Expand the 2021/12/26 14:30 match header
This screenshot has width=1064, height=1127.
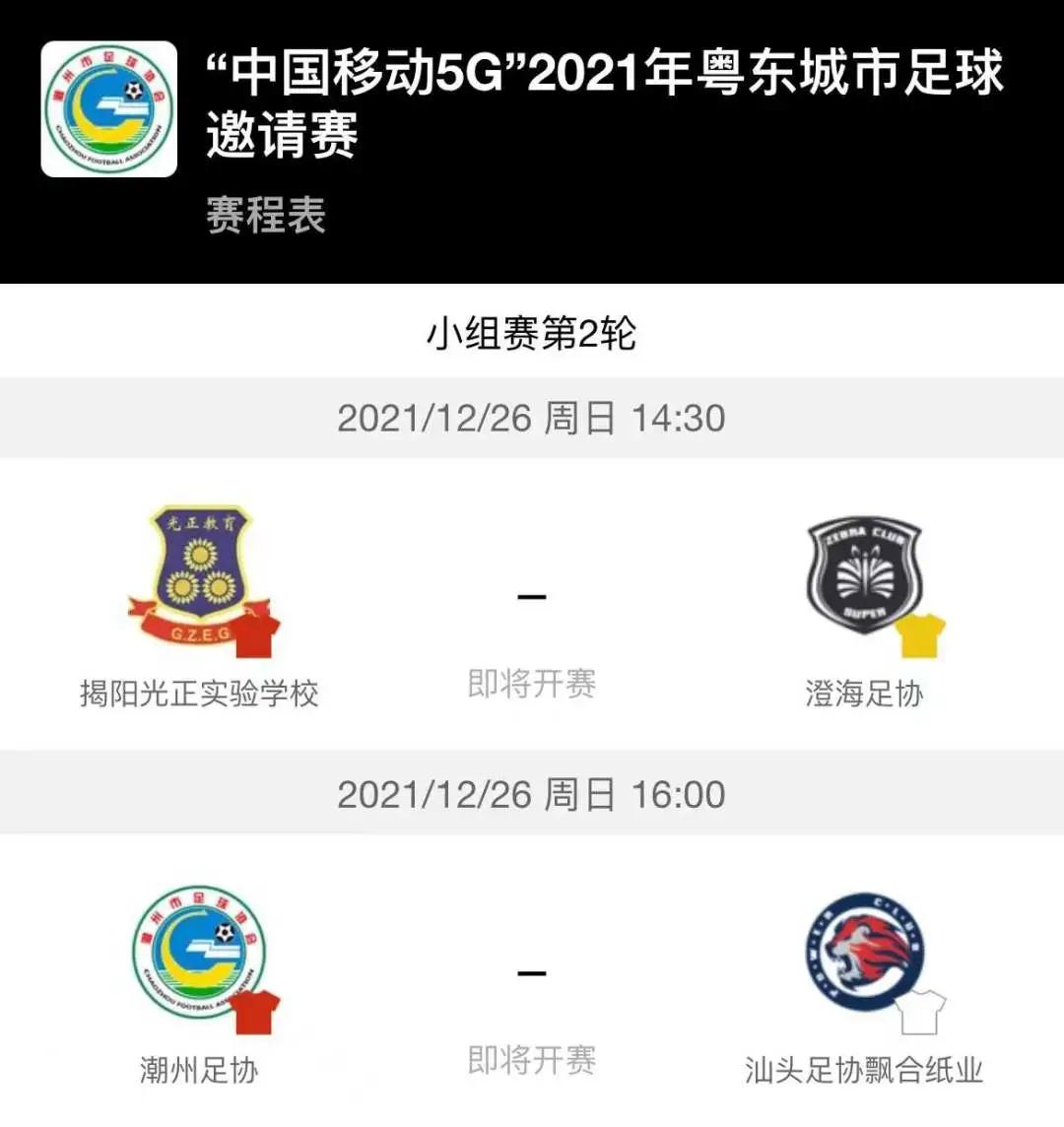point(532,418)
